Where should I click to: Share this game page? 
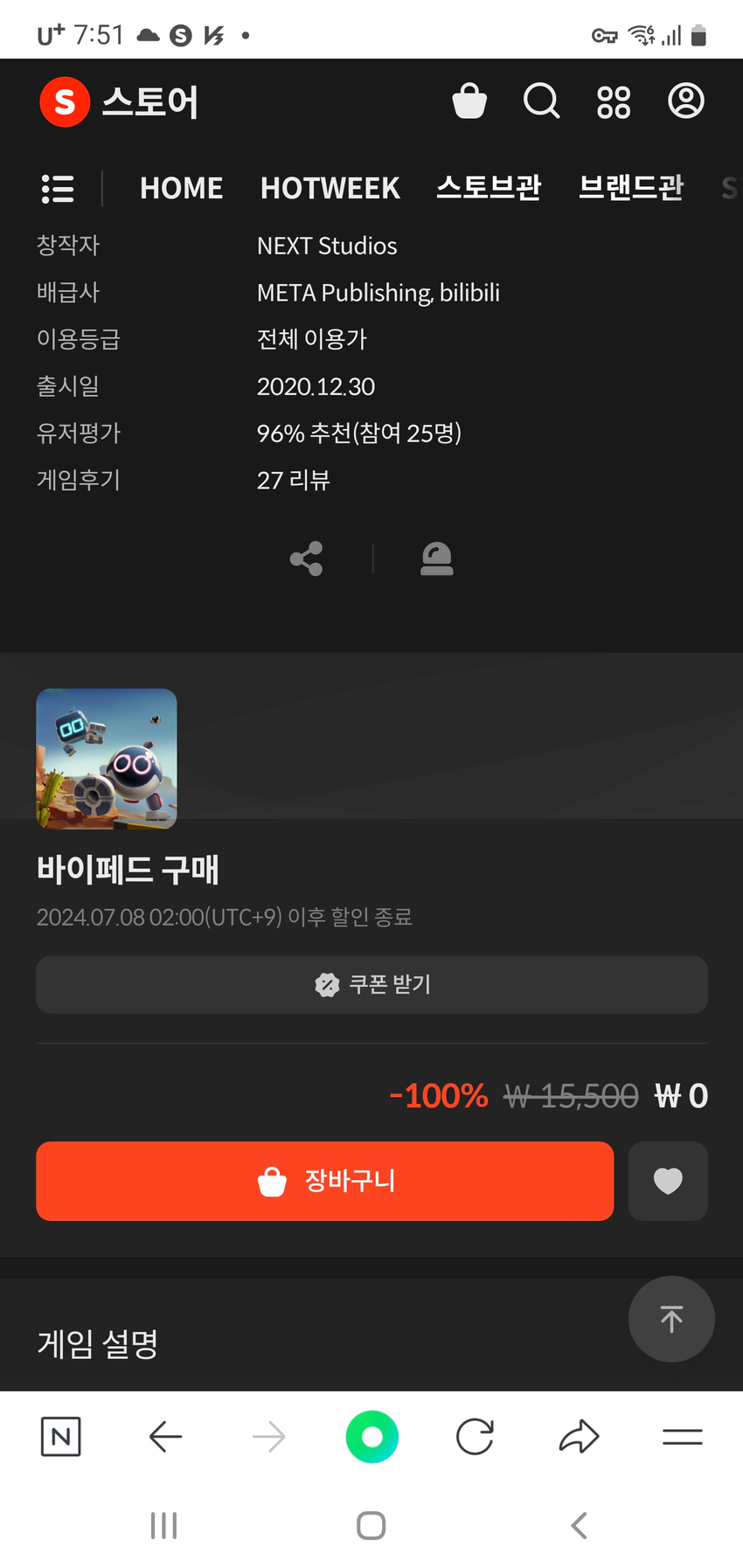pos(307,559)
